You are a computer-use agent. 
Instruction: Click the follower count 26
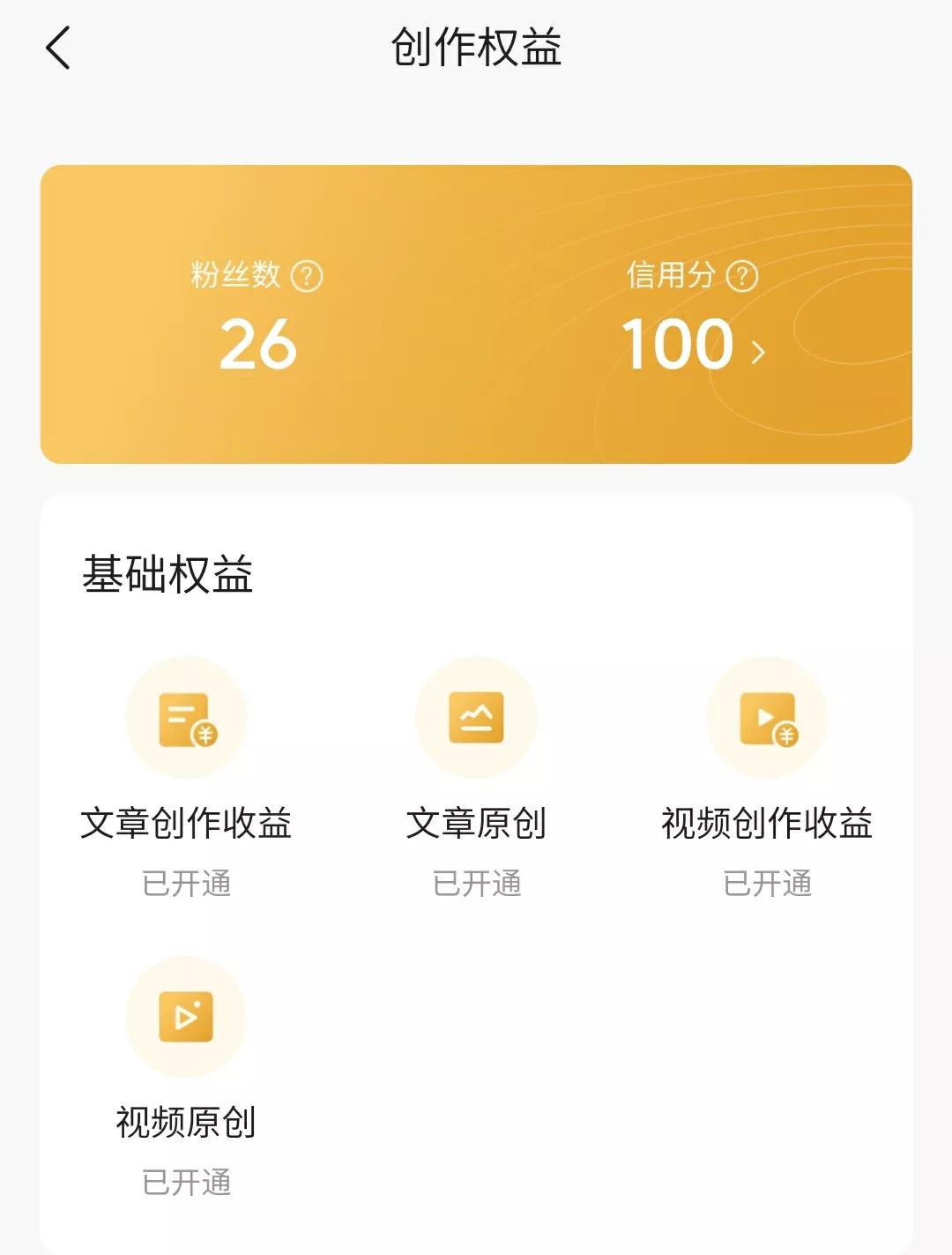pos(256,344)
